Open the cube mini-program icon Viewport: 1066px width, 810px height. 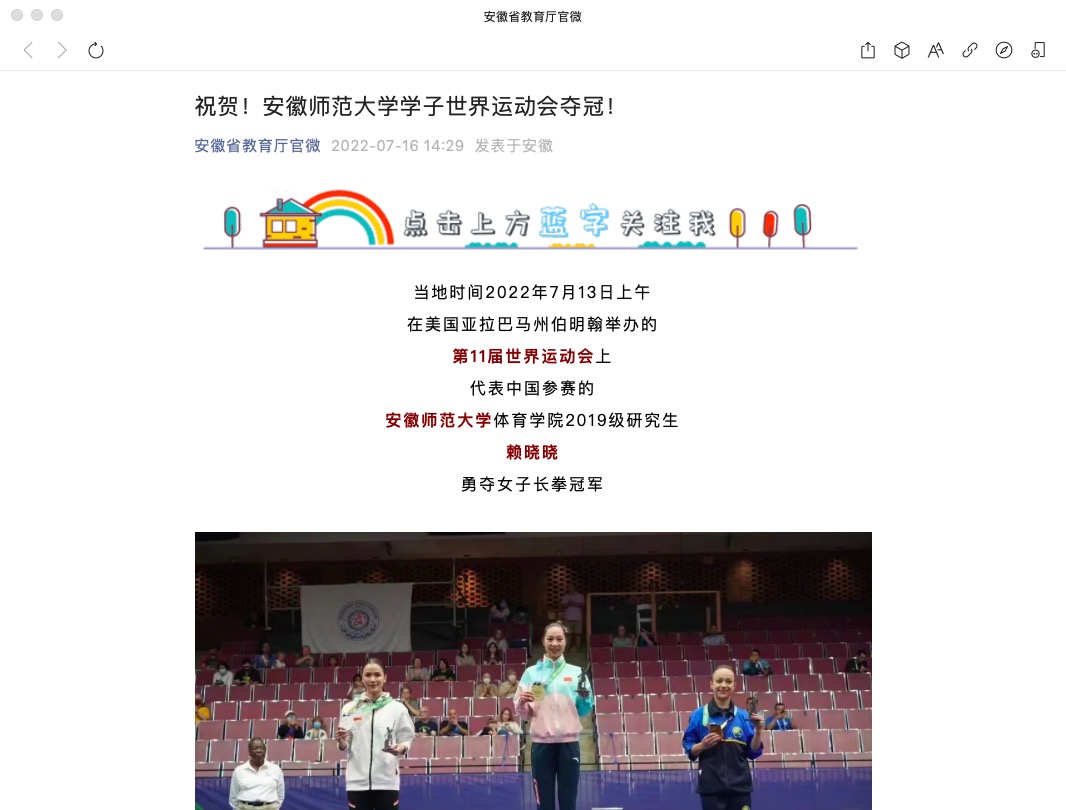902,50
